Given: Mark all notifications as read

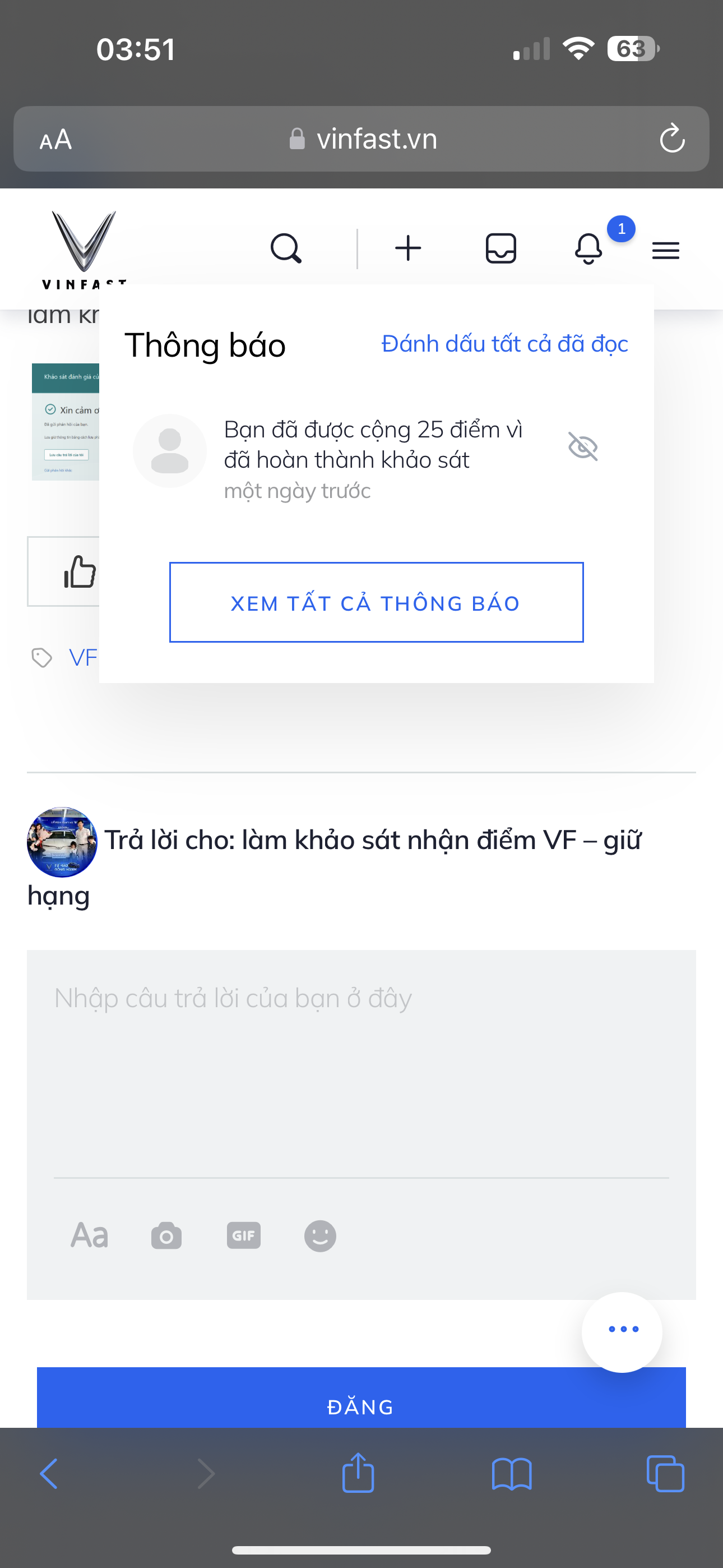Looking at the screenshot, I should tap(504, 344).
